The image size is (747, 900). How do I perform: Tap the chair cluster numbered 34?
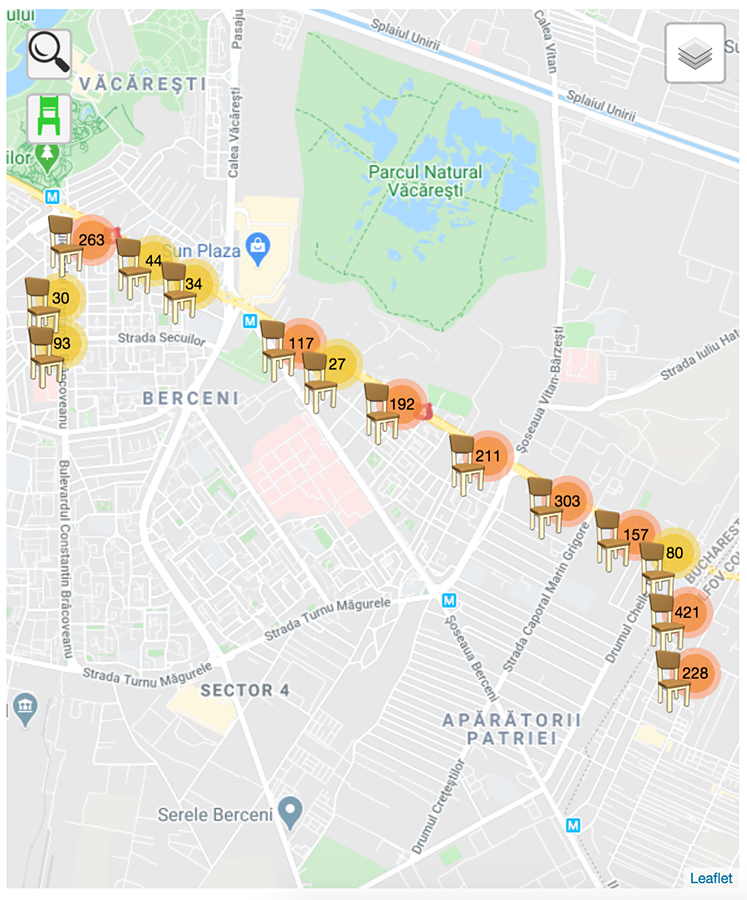click(194, 284)
